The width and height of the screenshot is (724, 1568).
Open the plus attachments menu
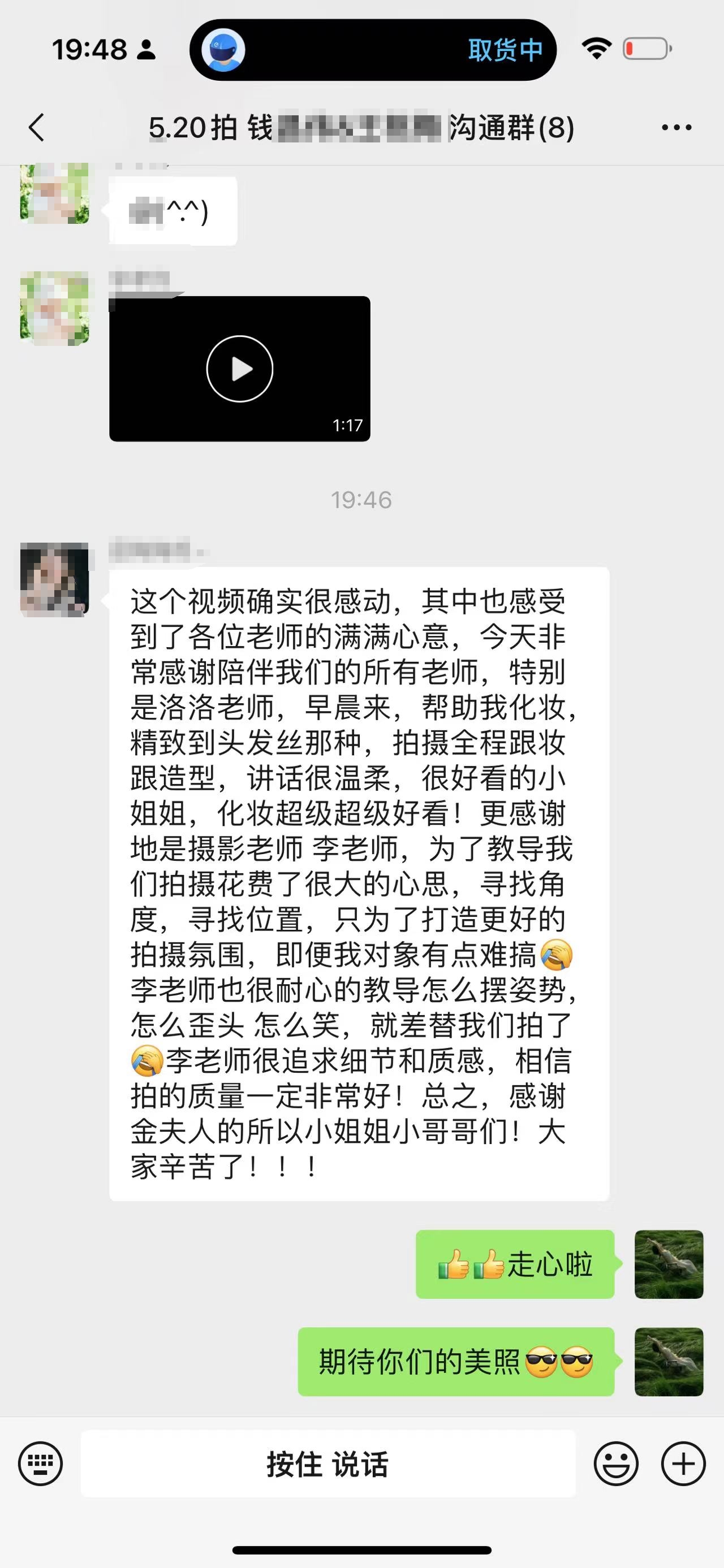pos(683,1463)
